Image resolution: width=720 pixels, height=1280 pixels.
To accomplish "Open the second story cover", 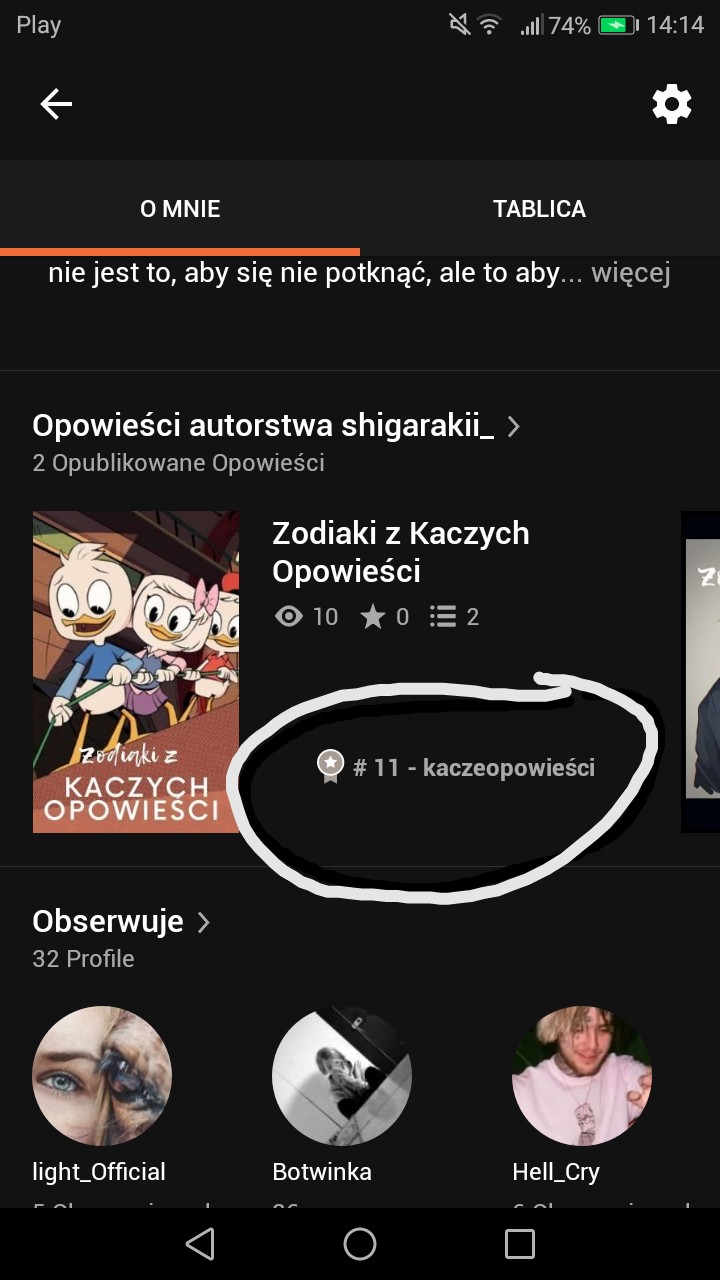I will [701, 671].
